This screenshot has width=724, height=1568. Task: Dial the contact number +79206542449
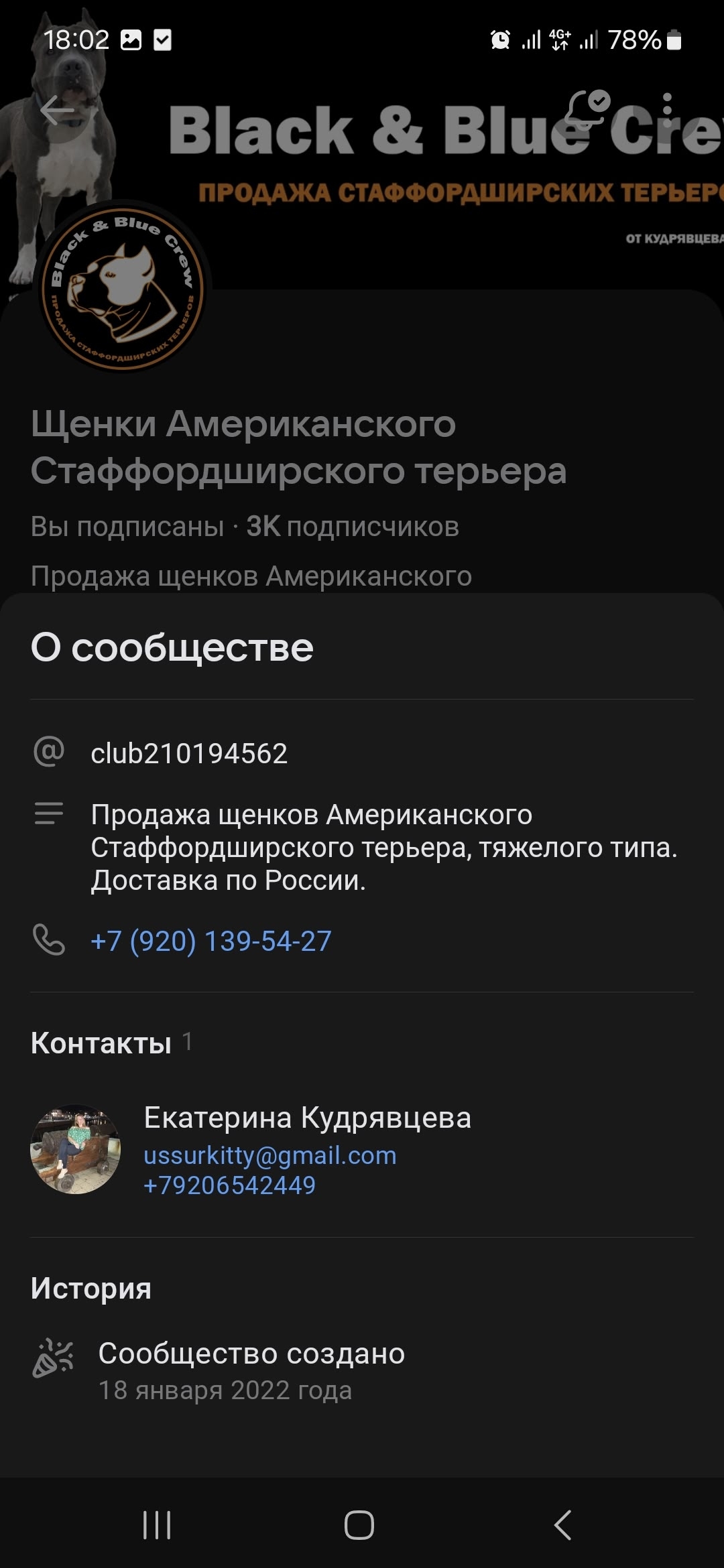pos(229,1185)
